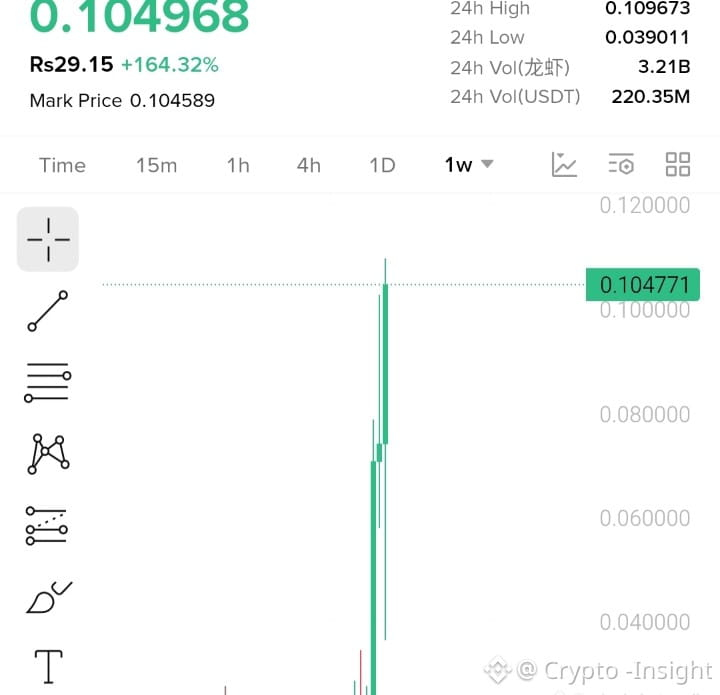Open chart settings icon
This screenshot has height=695, width=720.
click(x=621, y=164)
